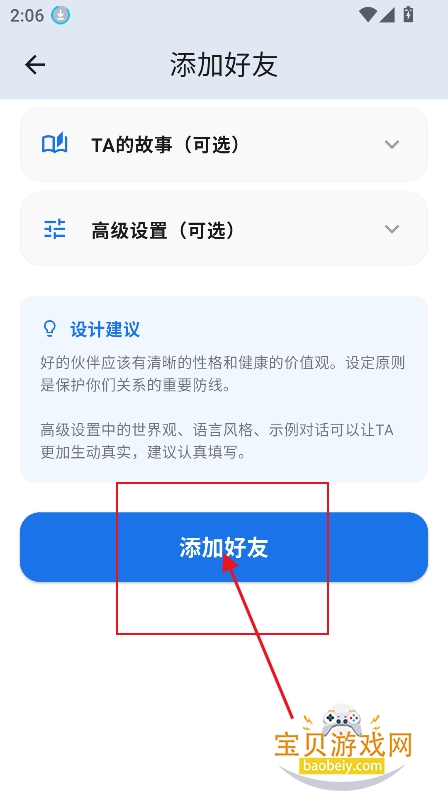
Task: Expand the TA的故事 section
Action: pyautogui.click(x=223, y=145)
